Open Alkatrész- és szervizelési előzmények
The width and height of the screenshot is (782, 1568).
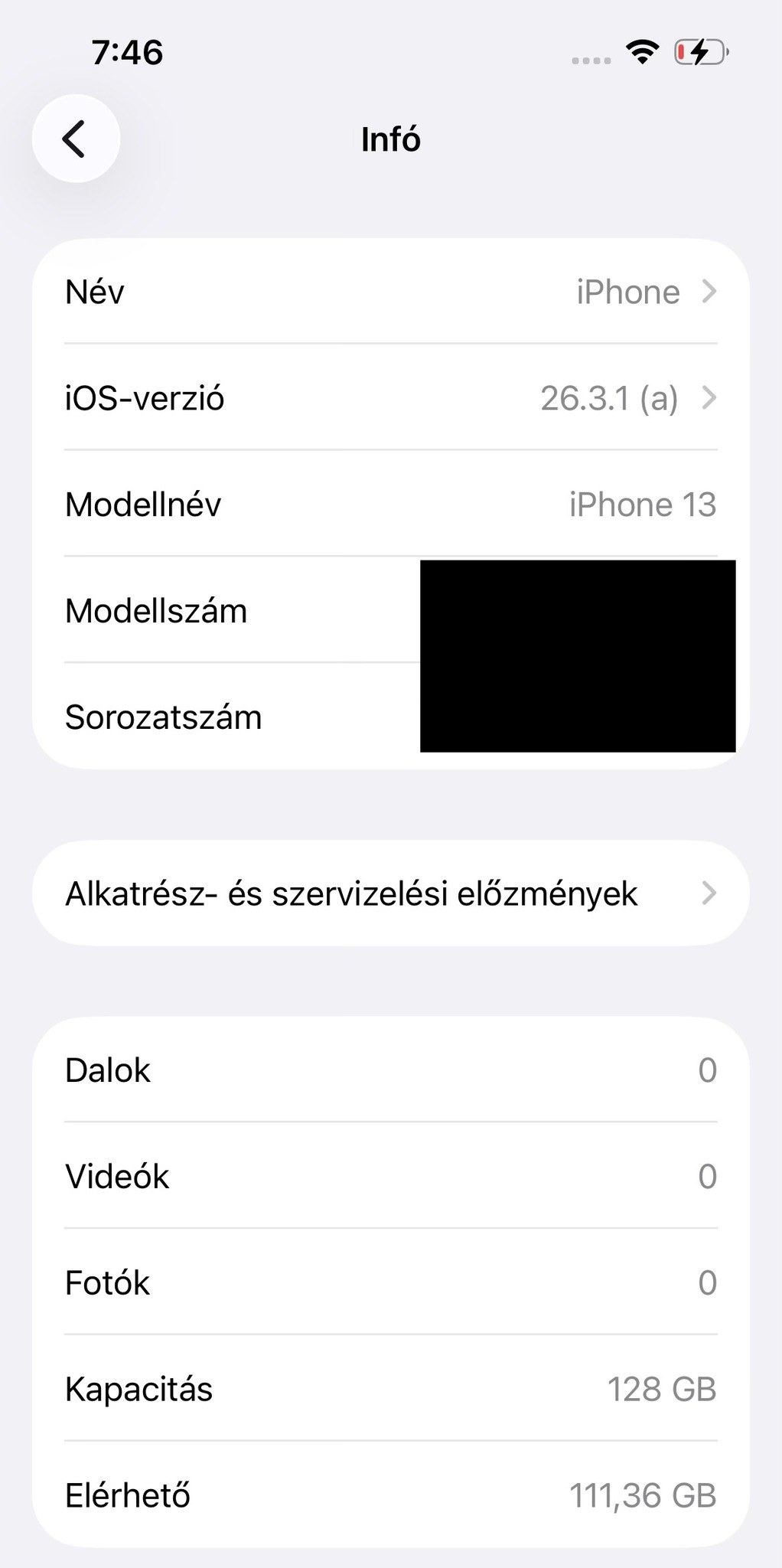point(390,893)
